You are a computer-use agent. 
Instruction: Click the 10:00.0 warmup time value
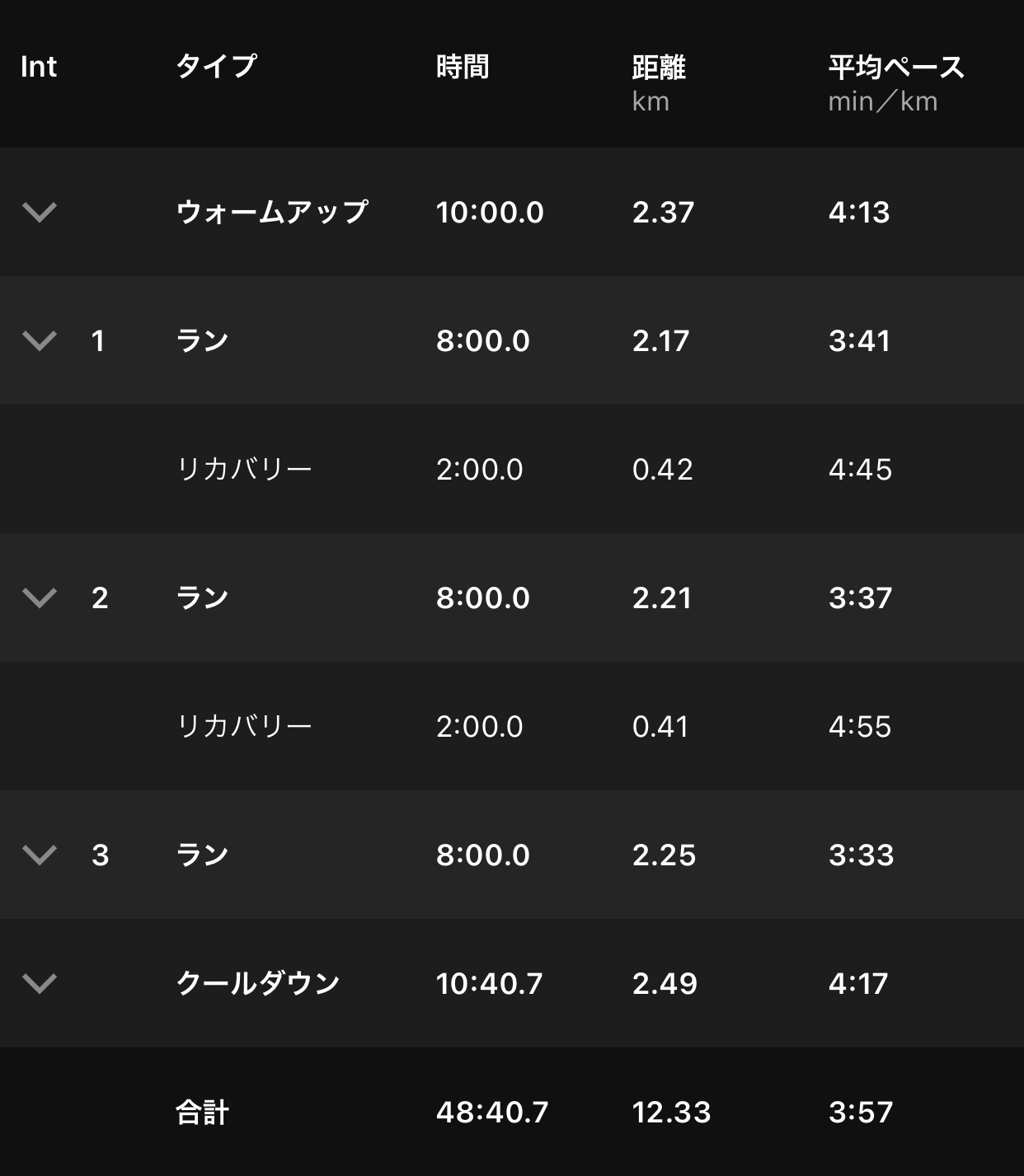491,213
